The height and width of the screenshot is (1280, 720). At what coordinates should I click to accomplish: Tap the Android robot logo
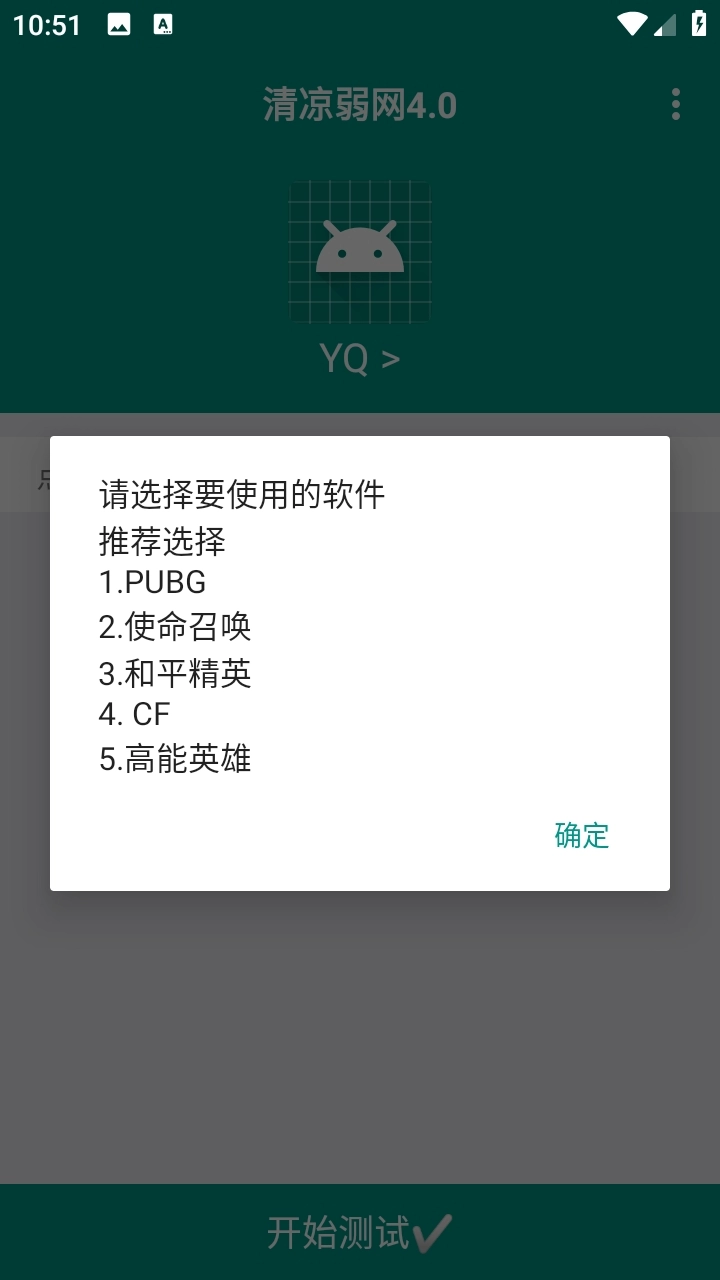359,251
